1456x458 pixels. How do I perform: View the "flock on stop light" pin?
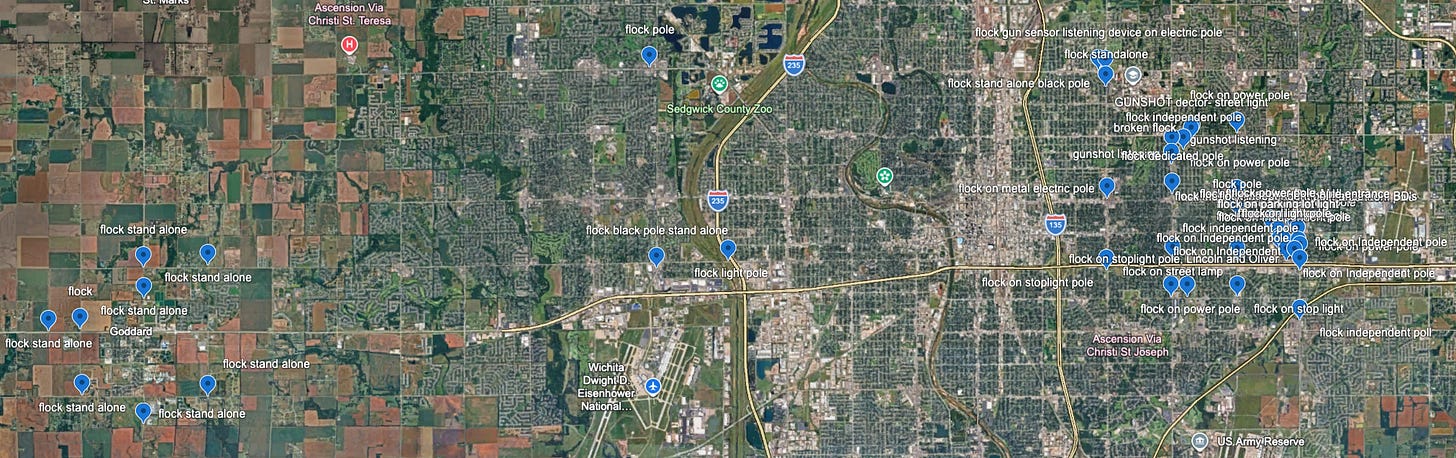pos(1299,307)
